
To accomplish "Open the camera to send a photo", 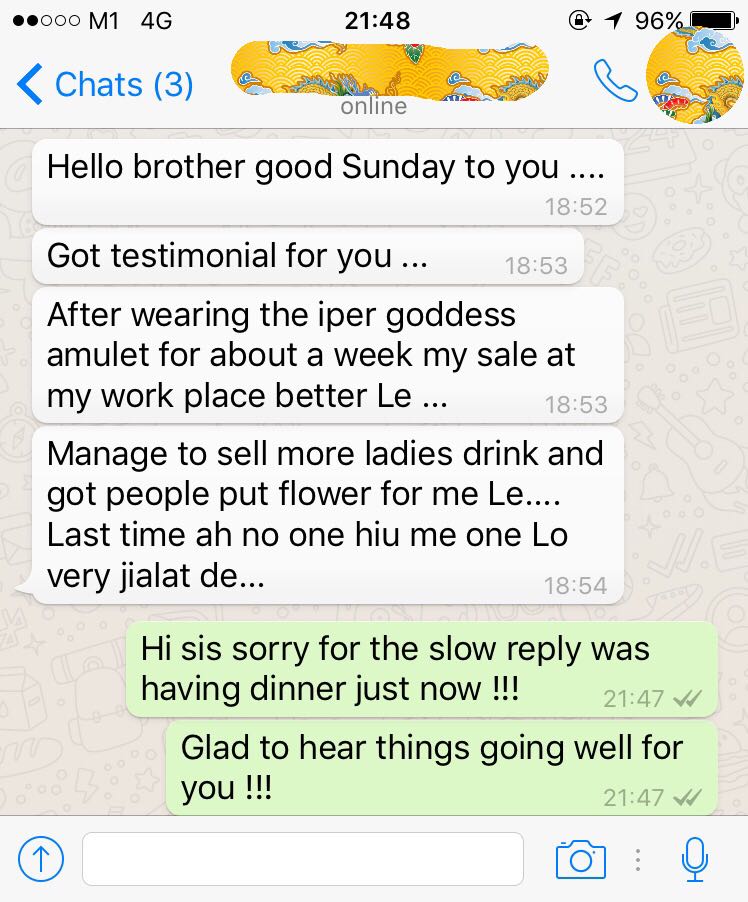I will coord(580,859).
